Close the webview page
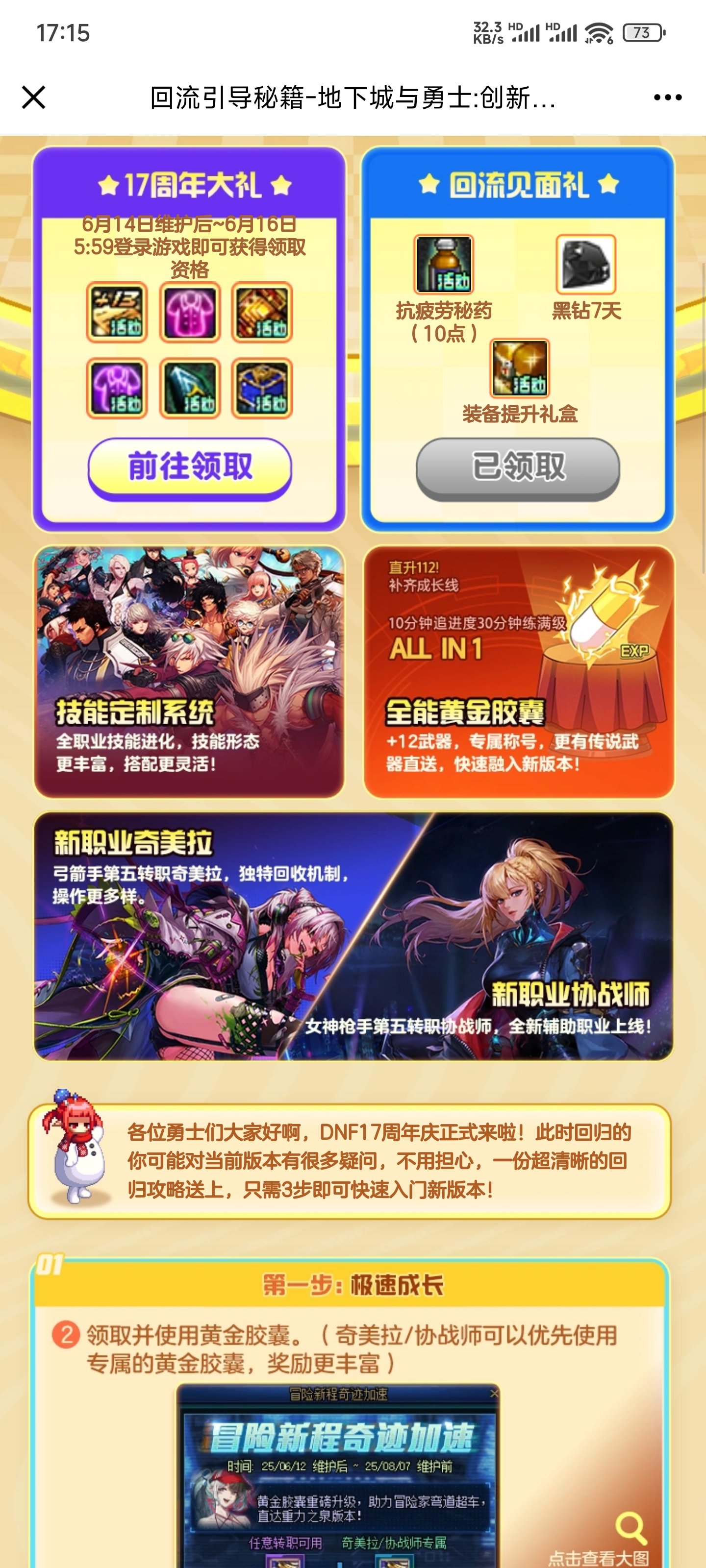Image resolution: width=706 pixels, height=1568 pixels. click(x=33, y=98)
